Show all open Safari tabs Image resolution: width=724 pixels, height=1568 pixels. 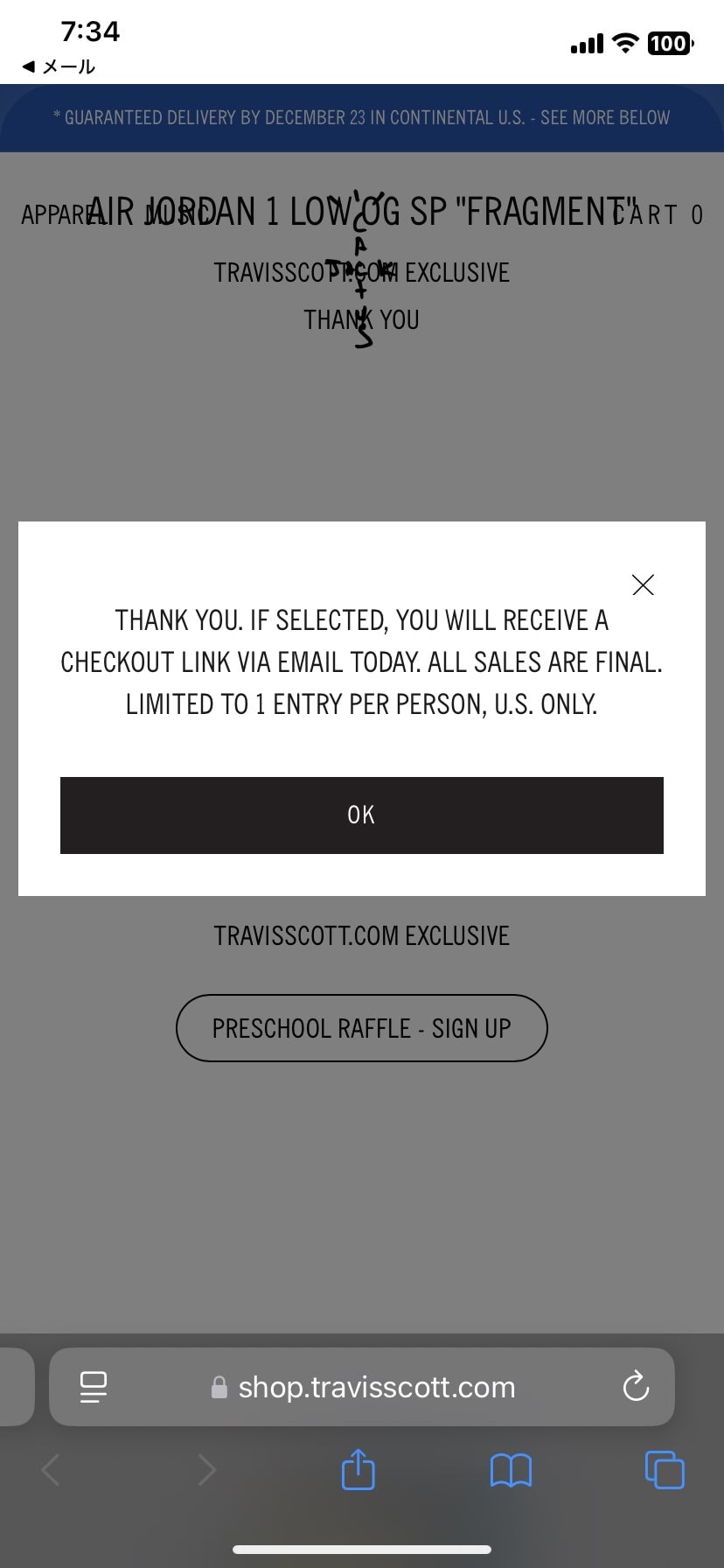(664, 1469)
